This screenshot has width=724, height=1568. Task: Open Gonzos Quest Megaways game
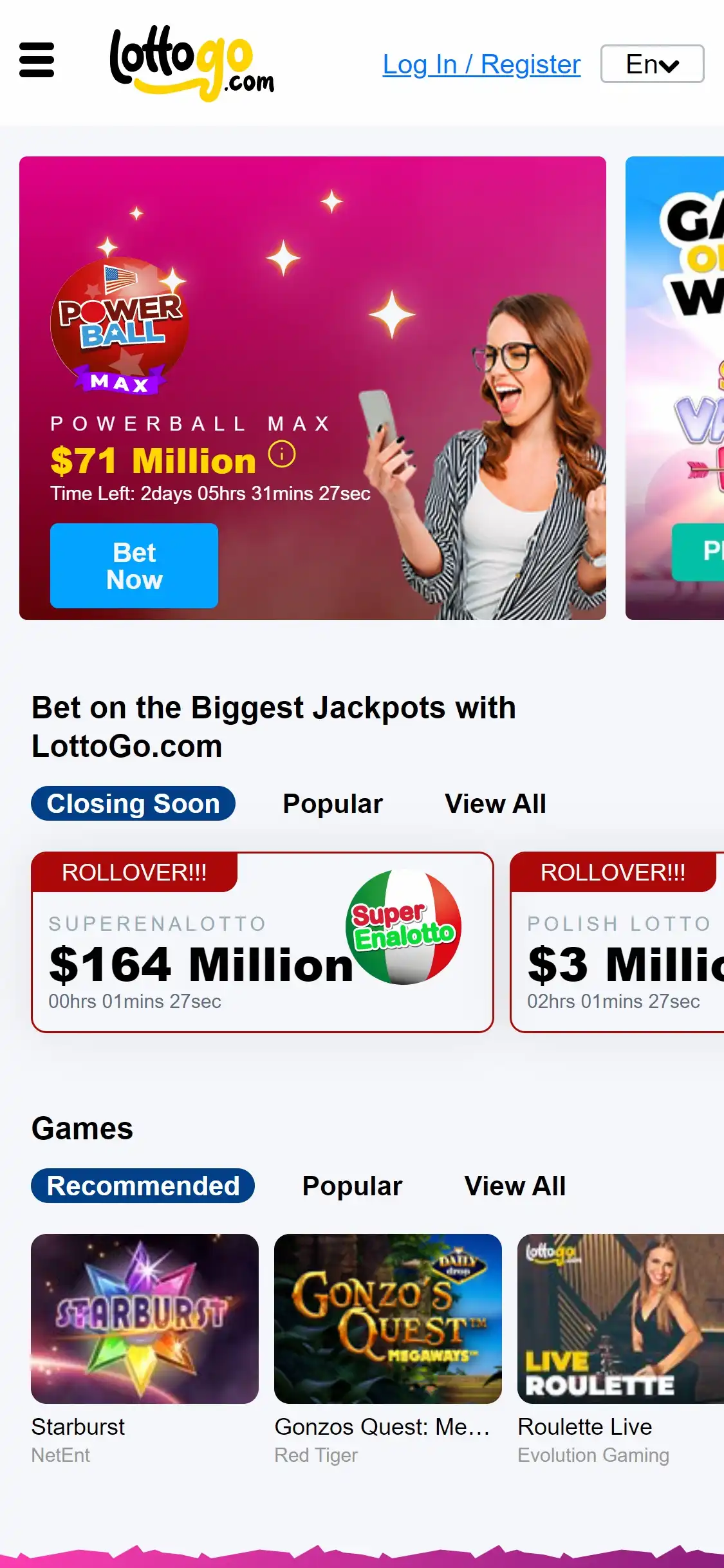coord(387,1318)
